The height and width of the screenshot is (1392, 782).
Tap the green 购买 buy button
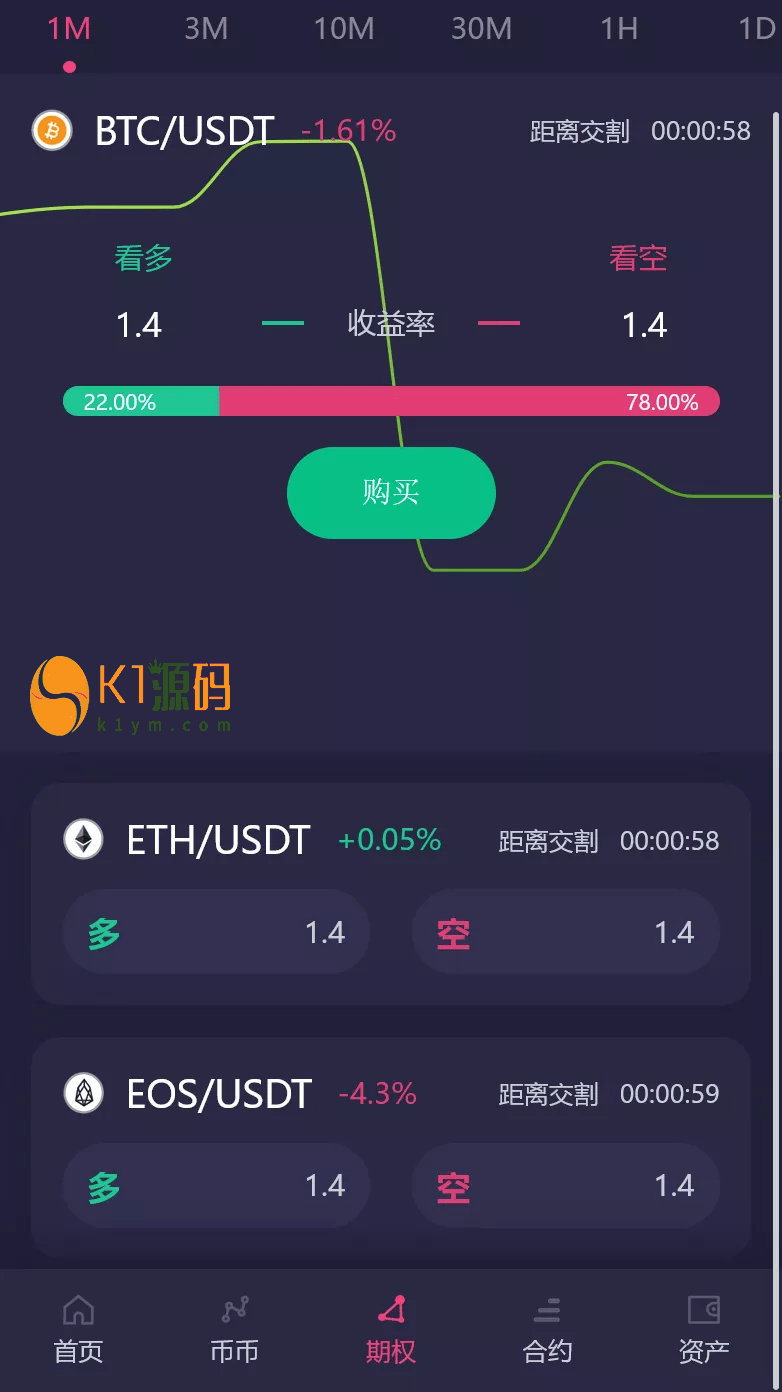(391, 492)
